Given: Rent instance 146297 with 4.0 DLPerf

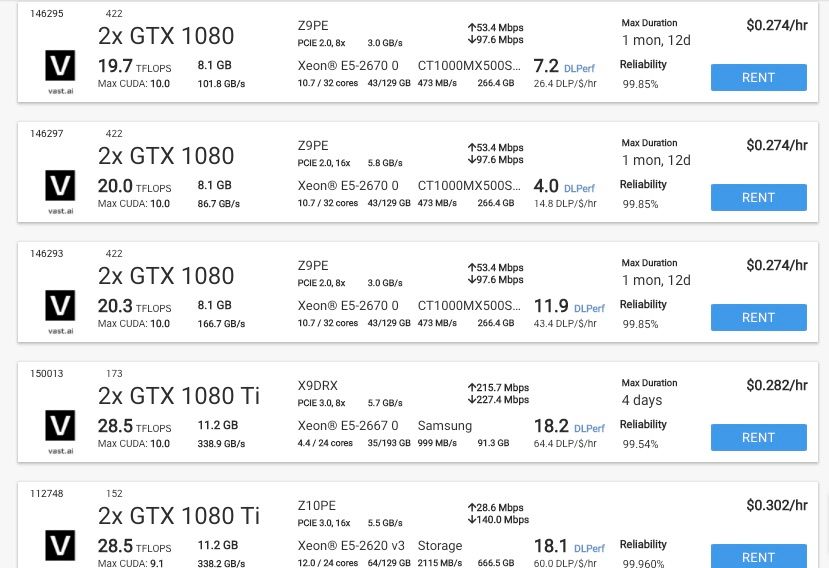Looking at the screenshot, I should 758,197.
